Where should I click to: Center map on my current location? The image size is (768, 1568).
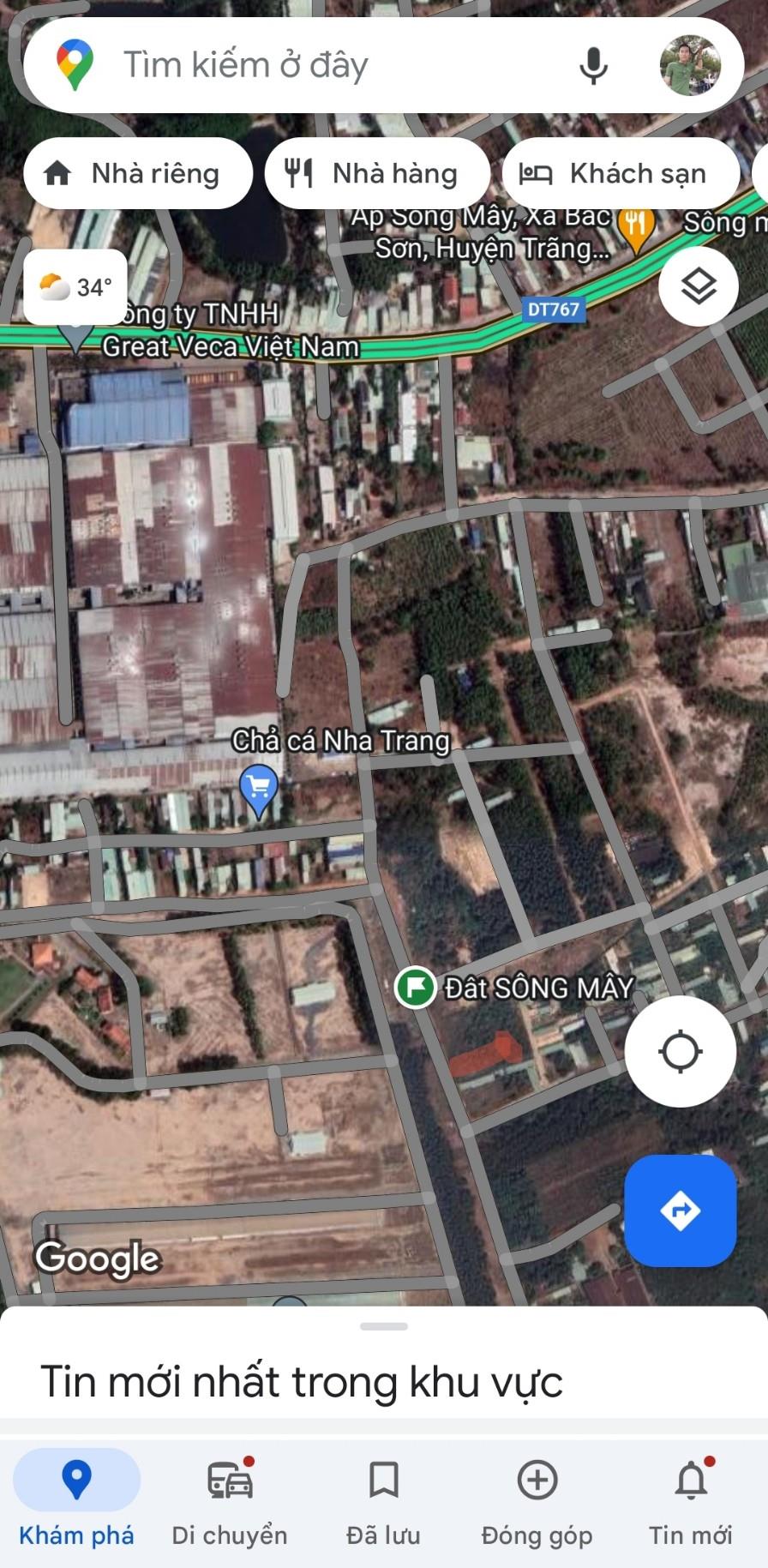pos(681,1051)
